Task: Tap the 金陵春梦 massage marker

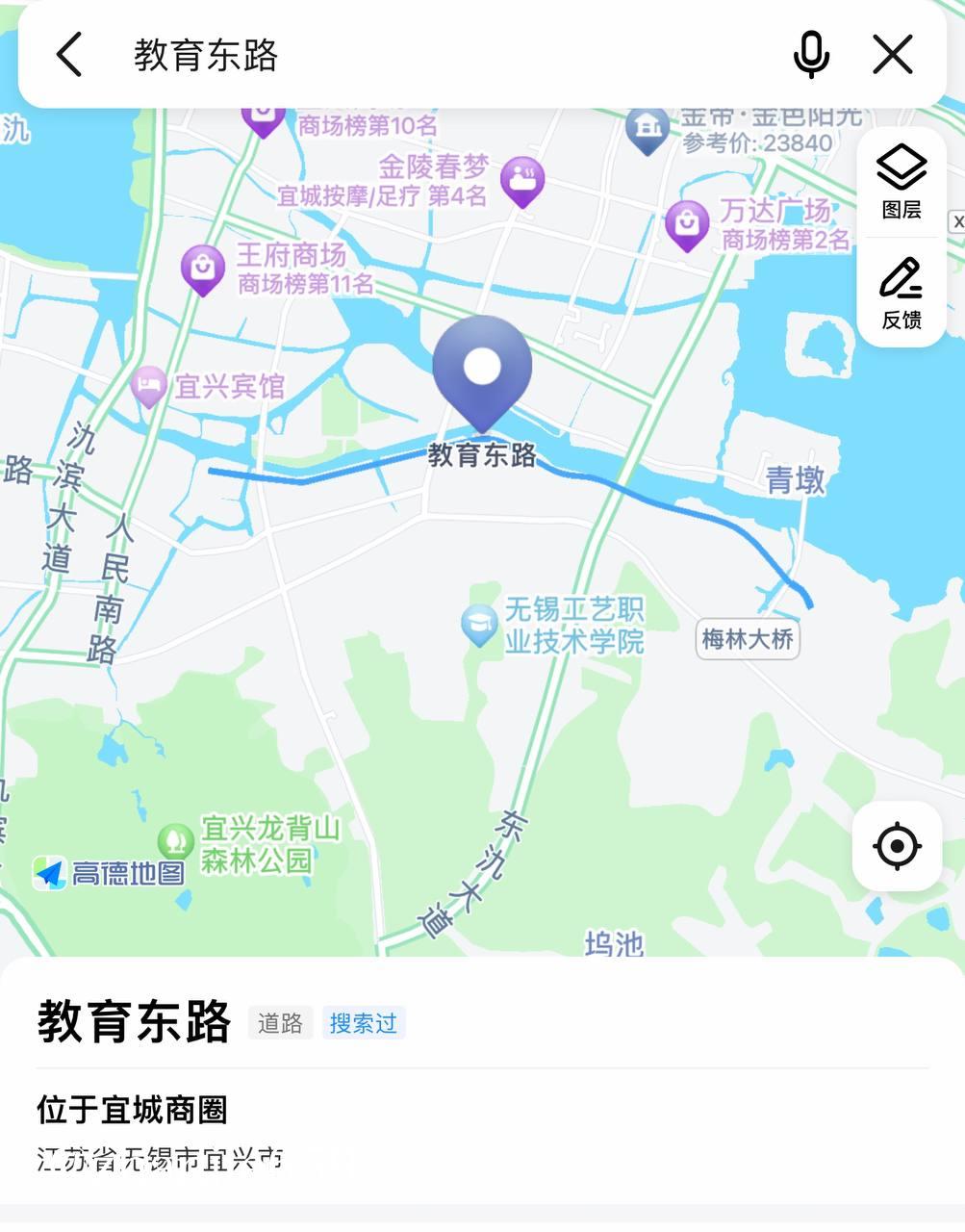Action: click(x=522, y=180)
